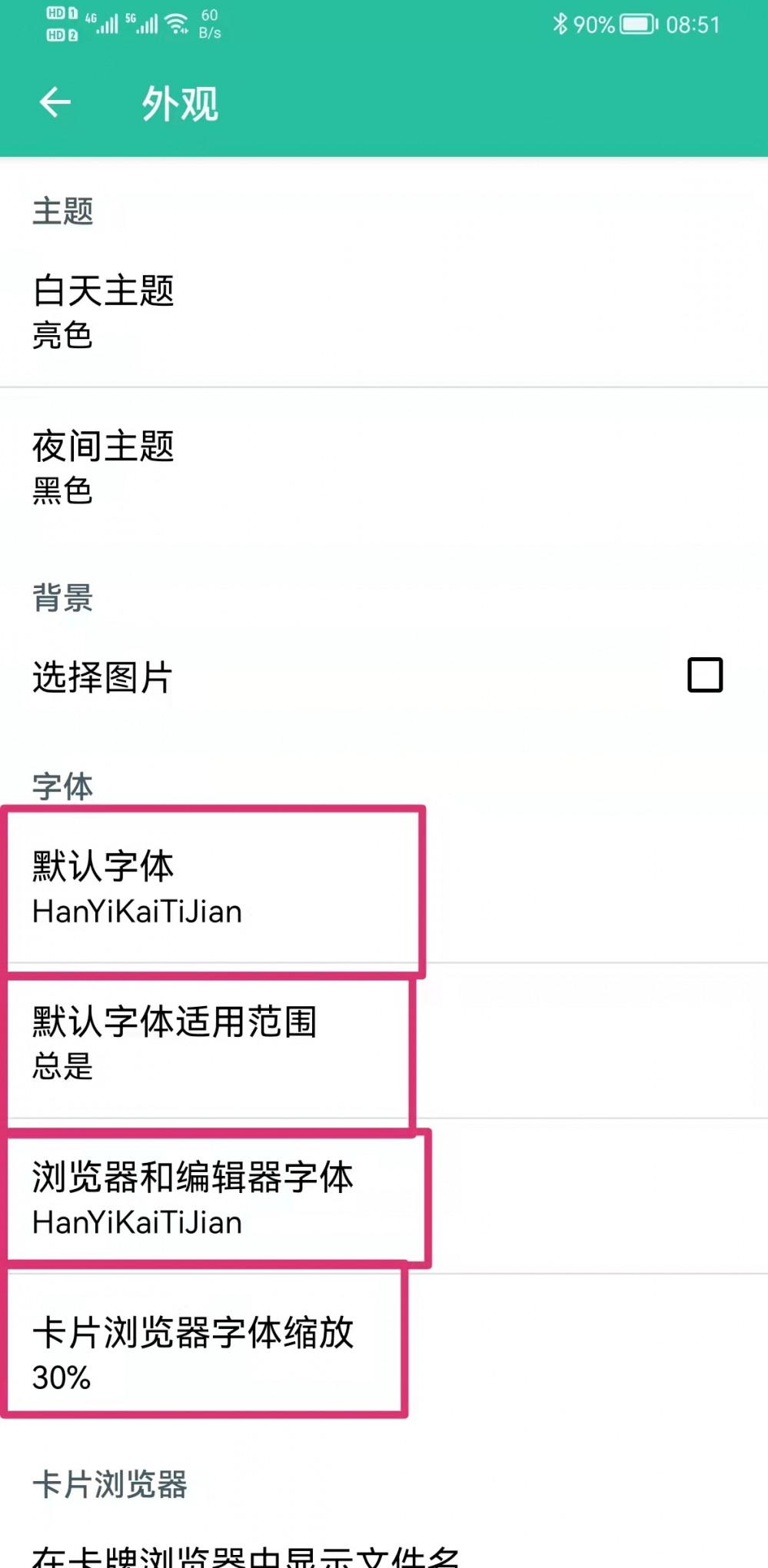Image resolution: width=768 pixels, height=1568 pixels.
Task: Tick the 选择图片 checkbox
Action: point(705,675)
